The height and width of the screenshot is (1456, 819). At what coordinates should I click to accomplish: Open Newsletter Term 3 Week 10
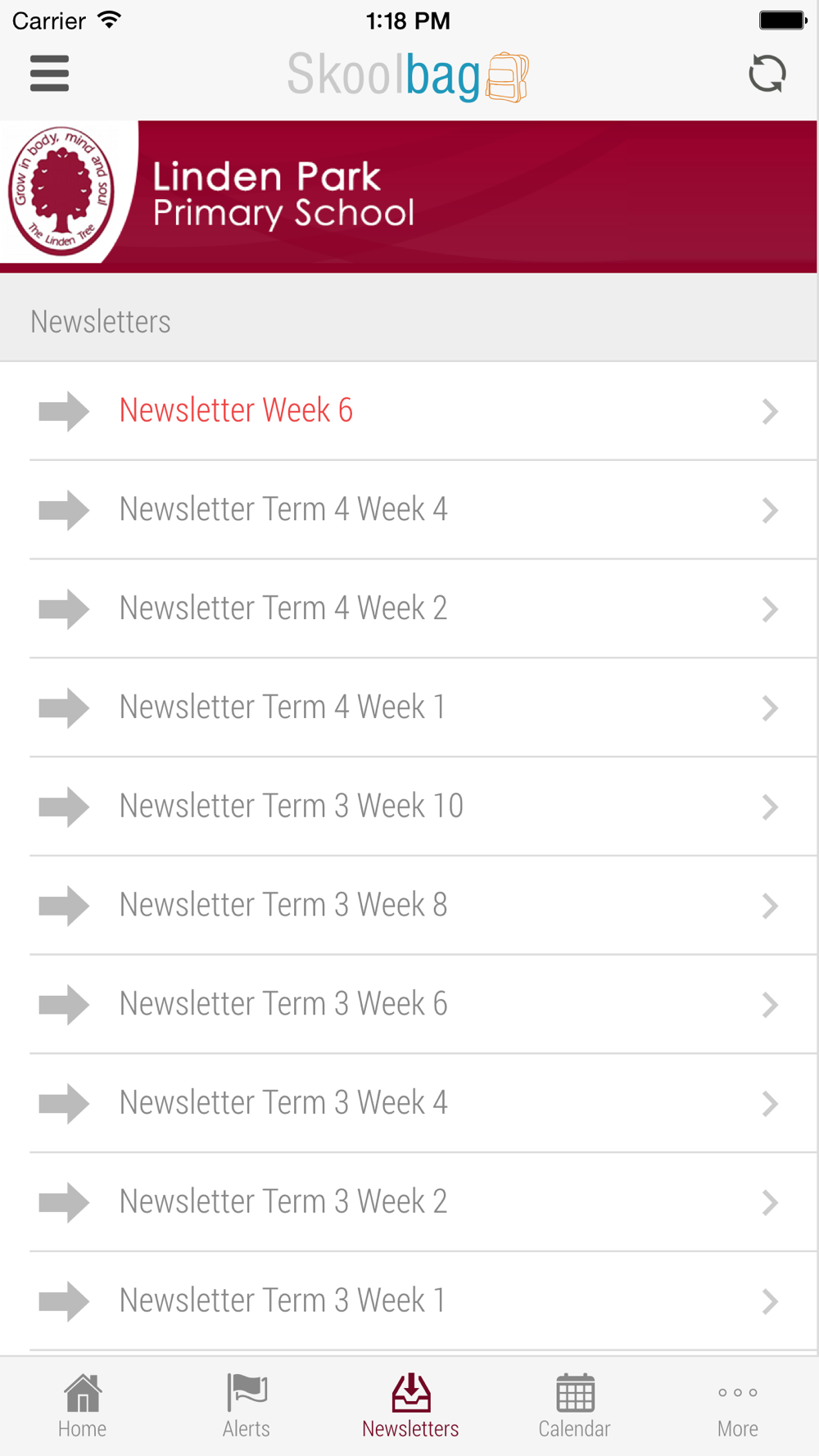[x=409, y=807]
